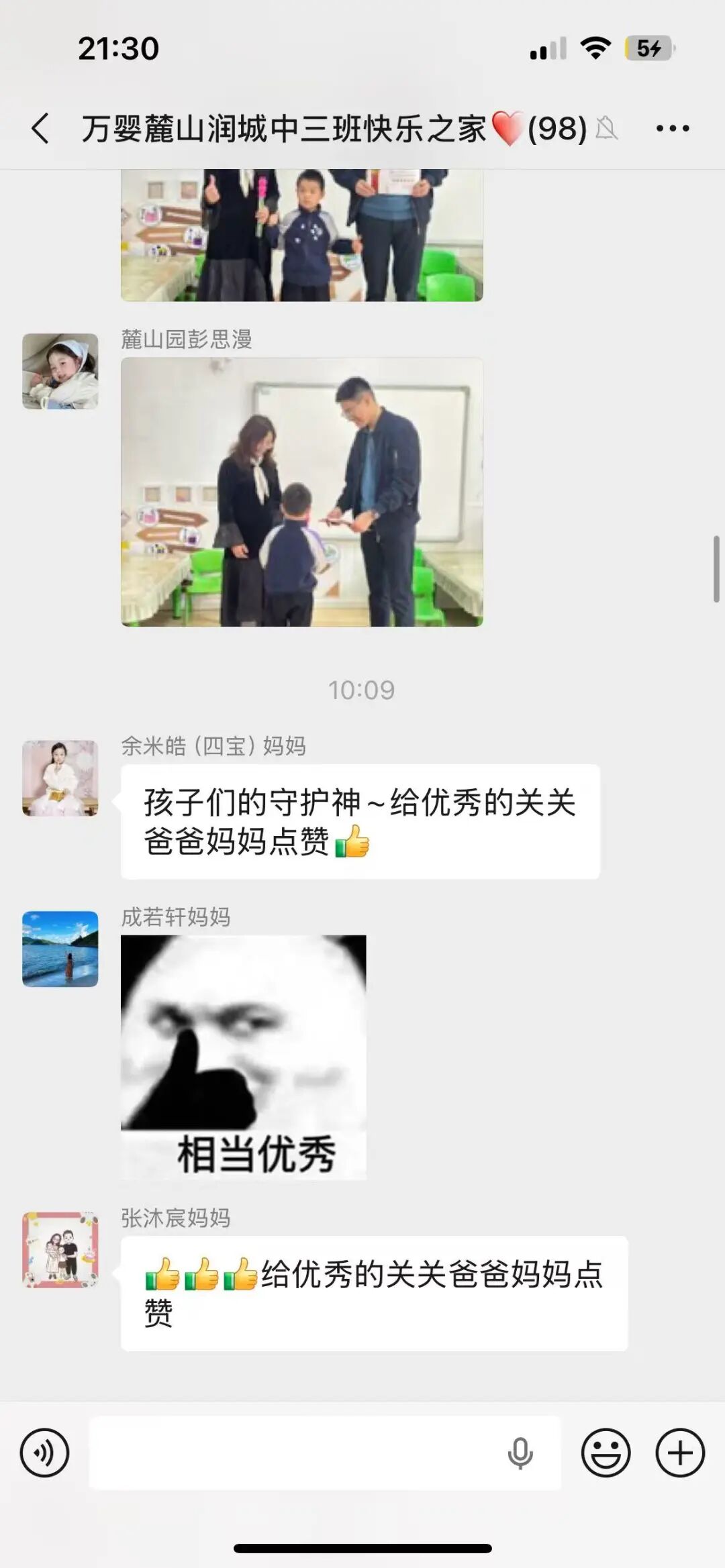
Task: View the 相当优秀 sticker from 成若轩妈妈
Action: (243, 1057)
